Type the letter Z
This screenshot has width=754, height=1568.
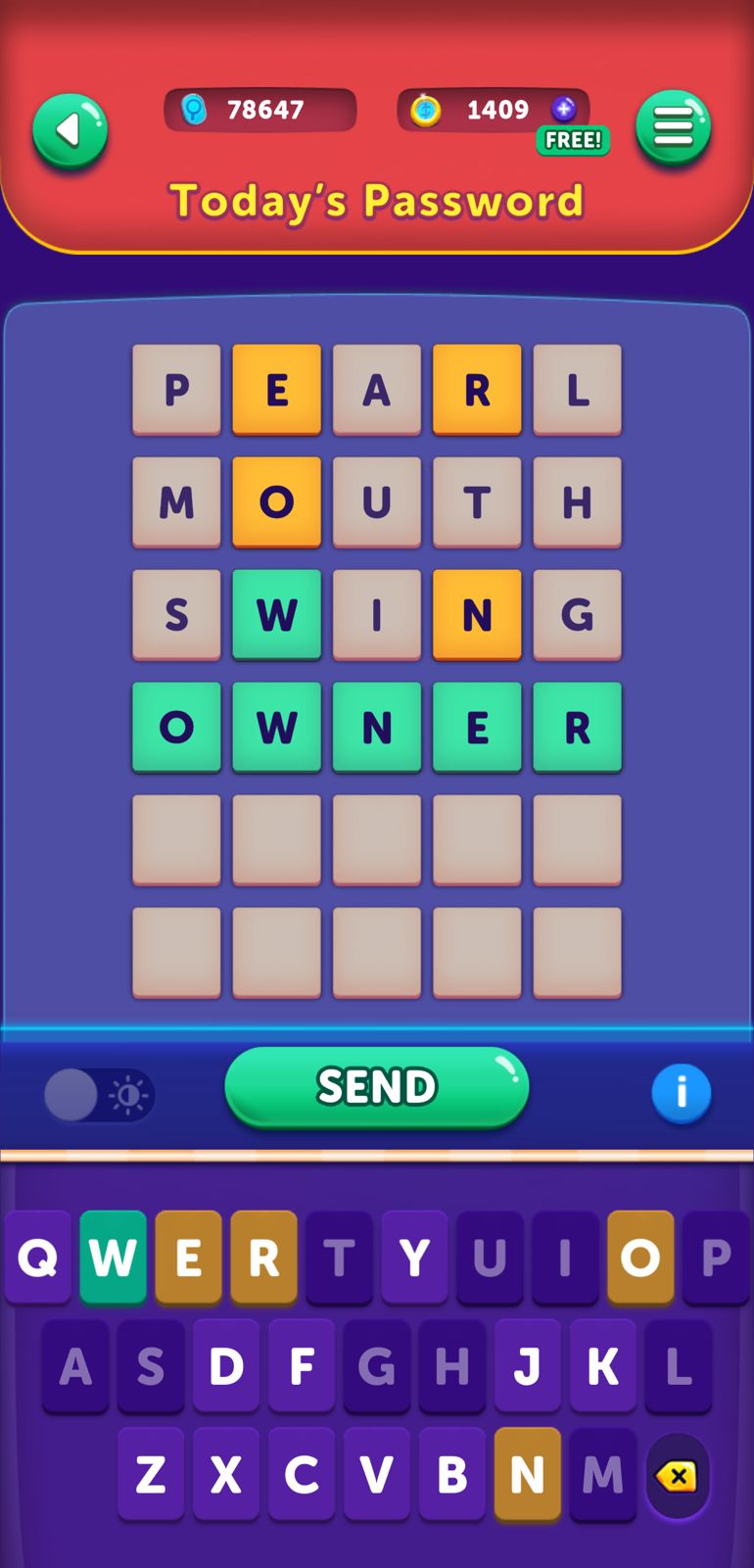(151, 1474)
